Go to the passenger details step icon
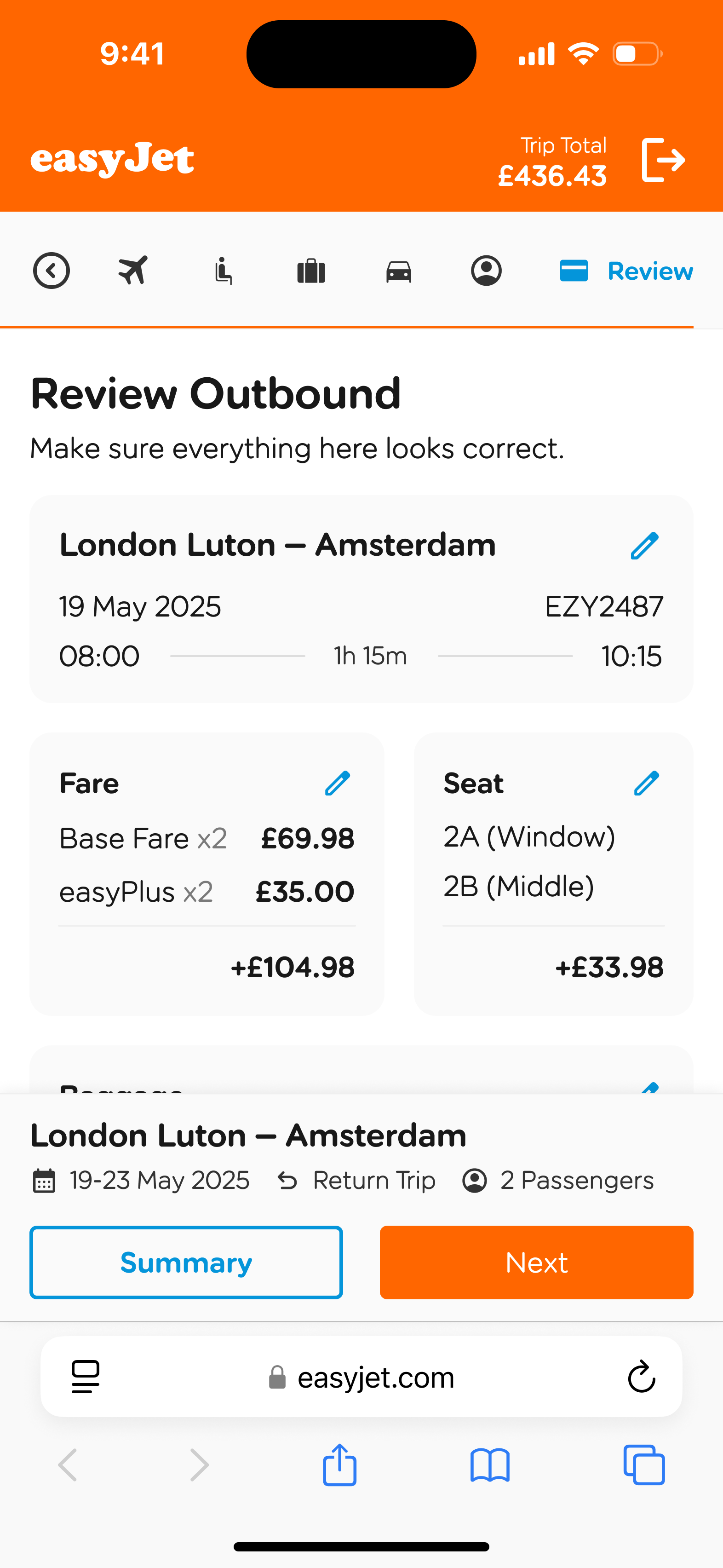723x1568 pixels. (x=486, y=271)
